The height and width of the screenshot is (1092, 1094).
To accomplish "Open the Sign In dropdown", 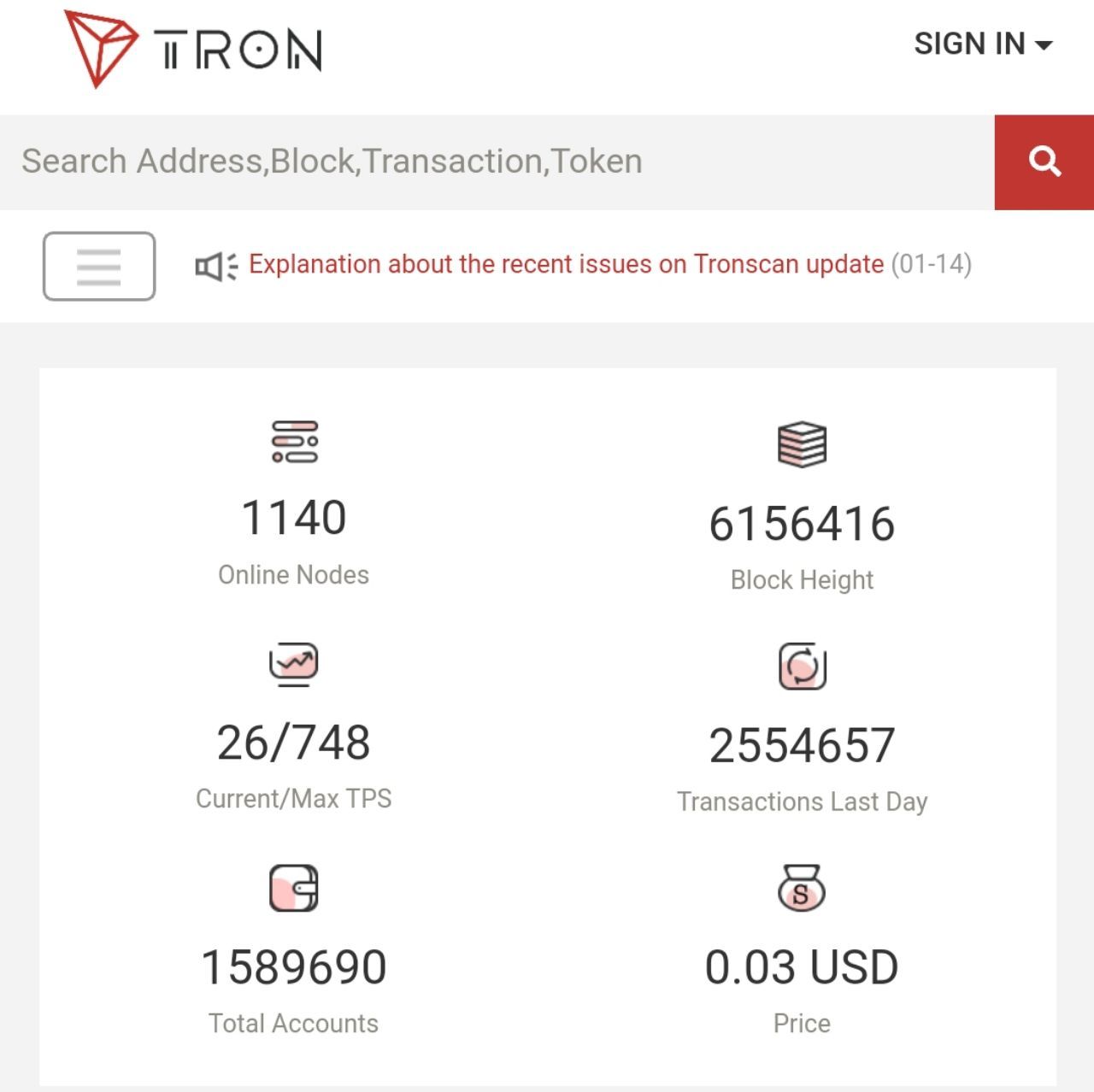I will [982, 44].
